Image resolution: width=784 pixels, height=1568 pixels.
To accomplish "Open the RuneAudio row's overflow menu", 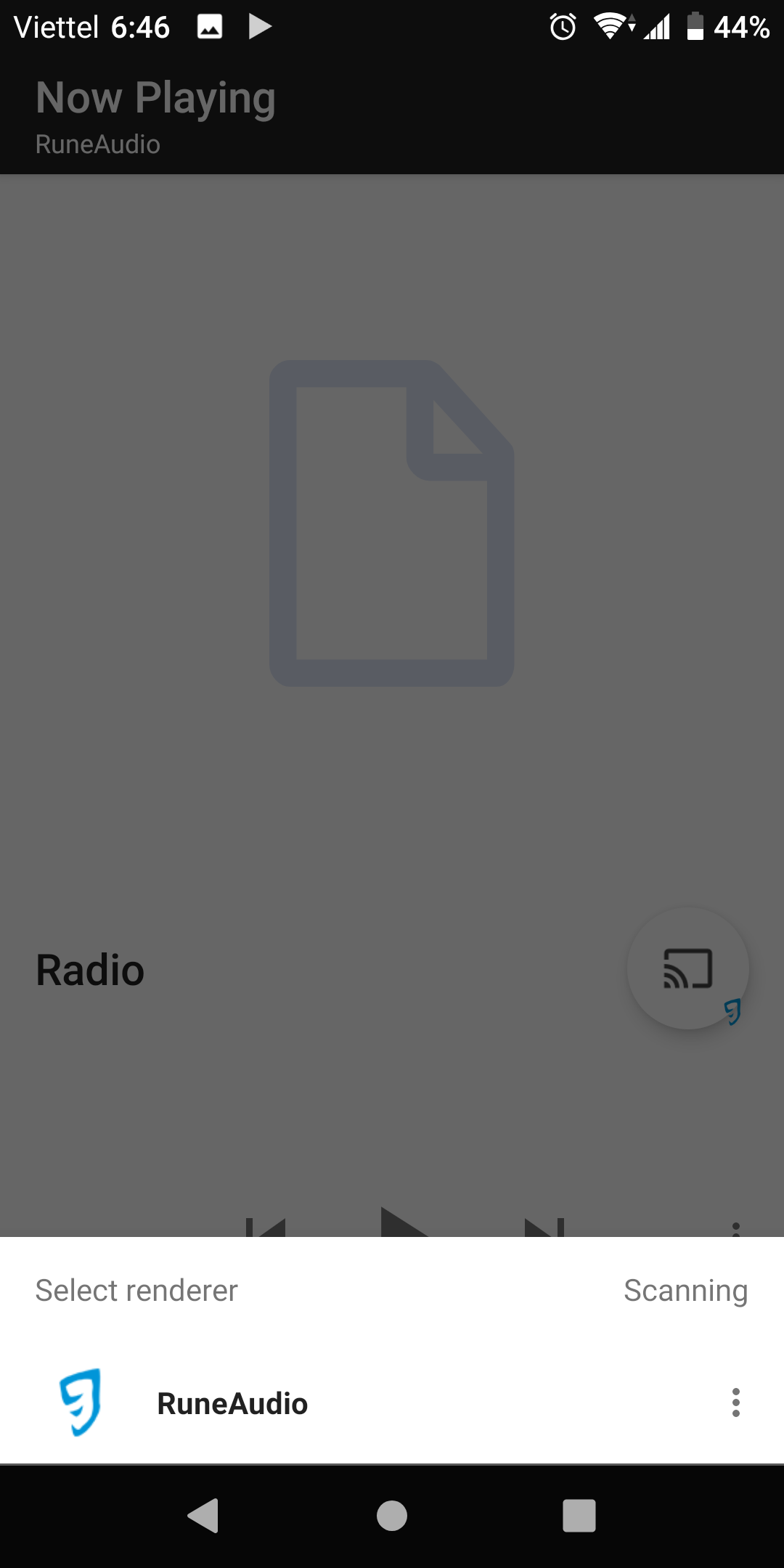I will coord(735,1402).
